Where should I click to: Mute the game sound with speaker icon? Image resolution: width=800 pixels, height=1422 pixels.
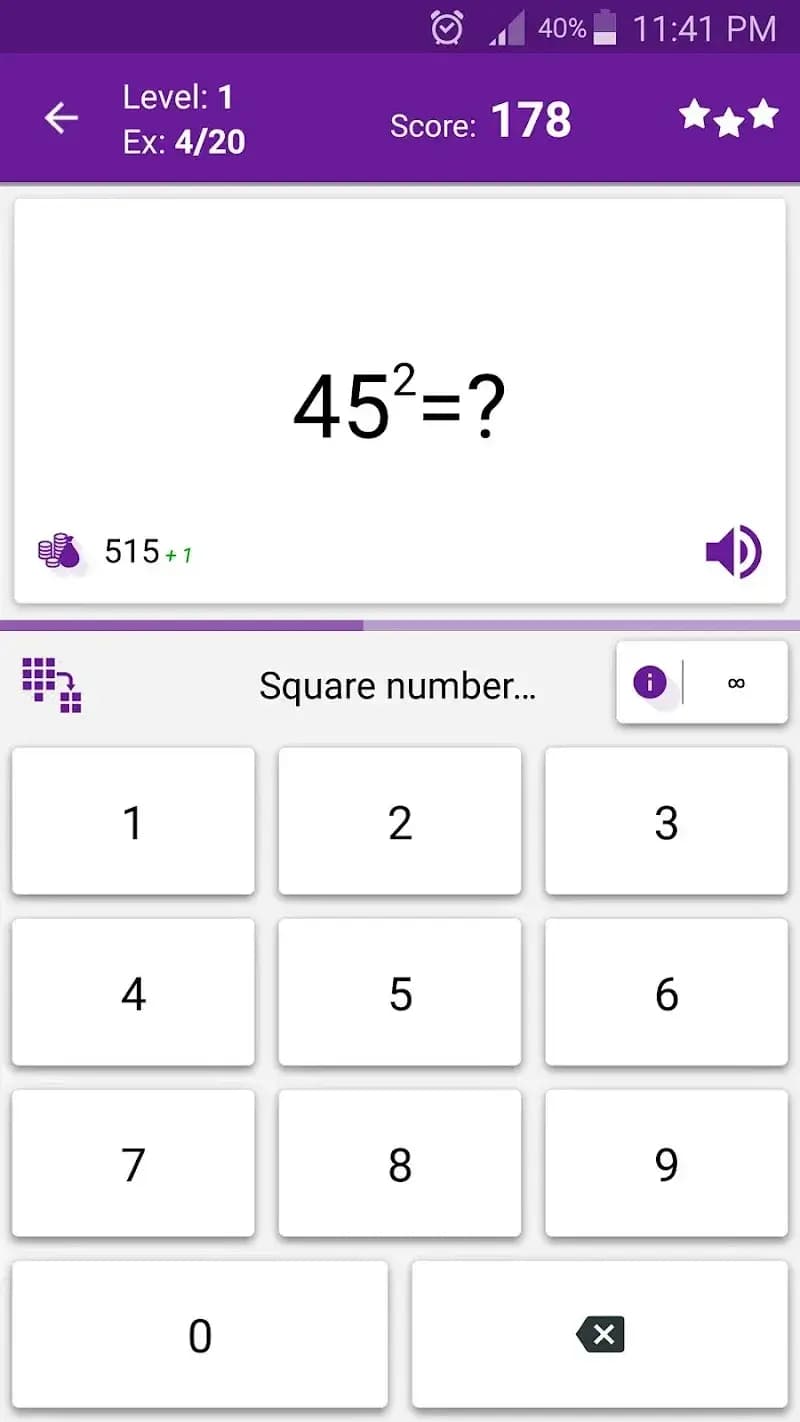[733, 550]
